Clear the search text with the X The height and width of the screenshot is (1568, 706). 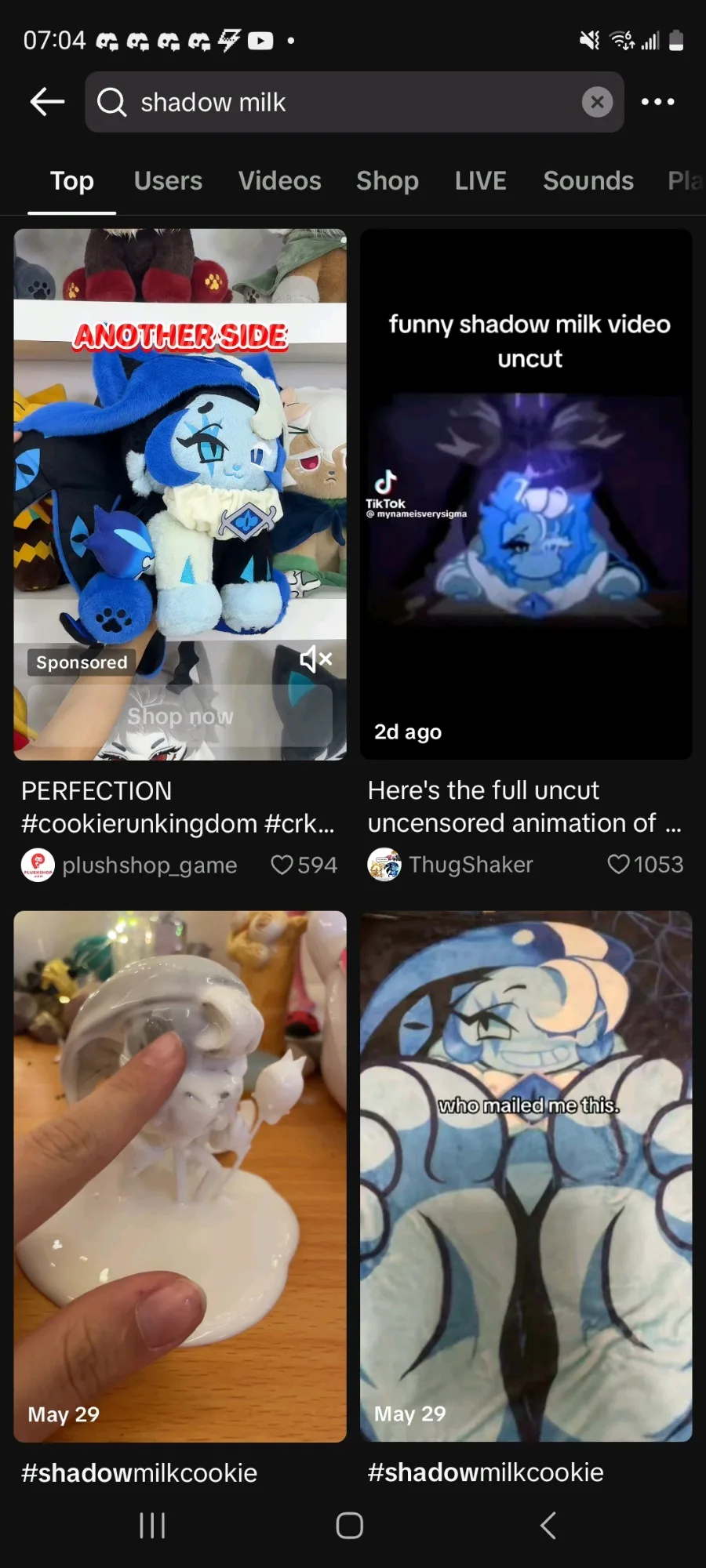597,102
